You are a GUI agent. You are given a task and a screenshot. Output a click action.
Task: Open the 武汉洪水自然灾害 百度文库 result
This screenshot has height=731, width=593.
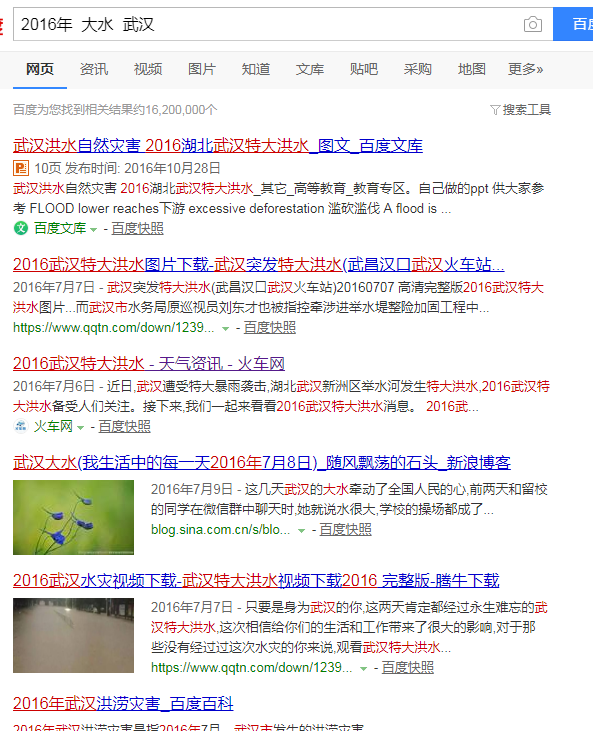[218, 145]
